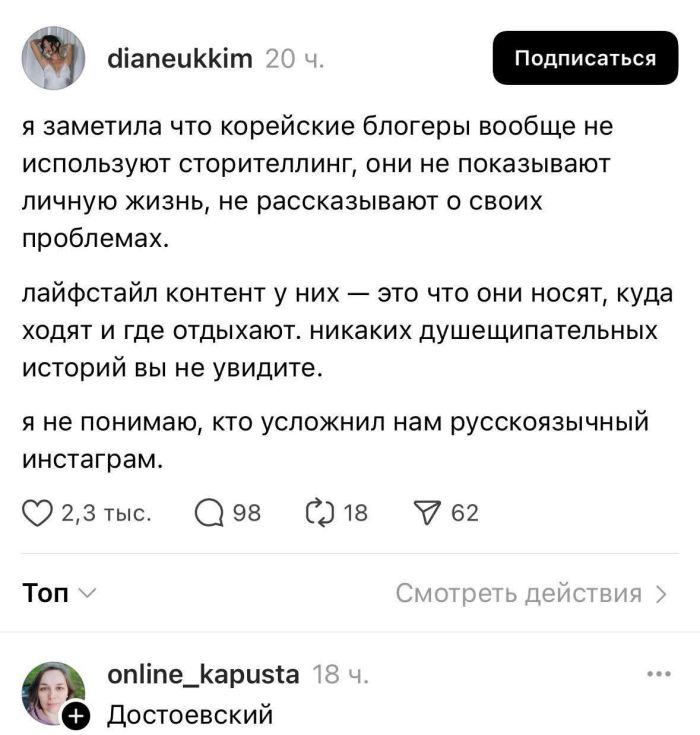
Task: Tap the Подписаться button
Action: click(x=585, y=58)
